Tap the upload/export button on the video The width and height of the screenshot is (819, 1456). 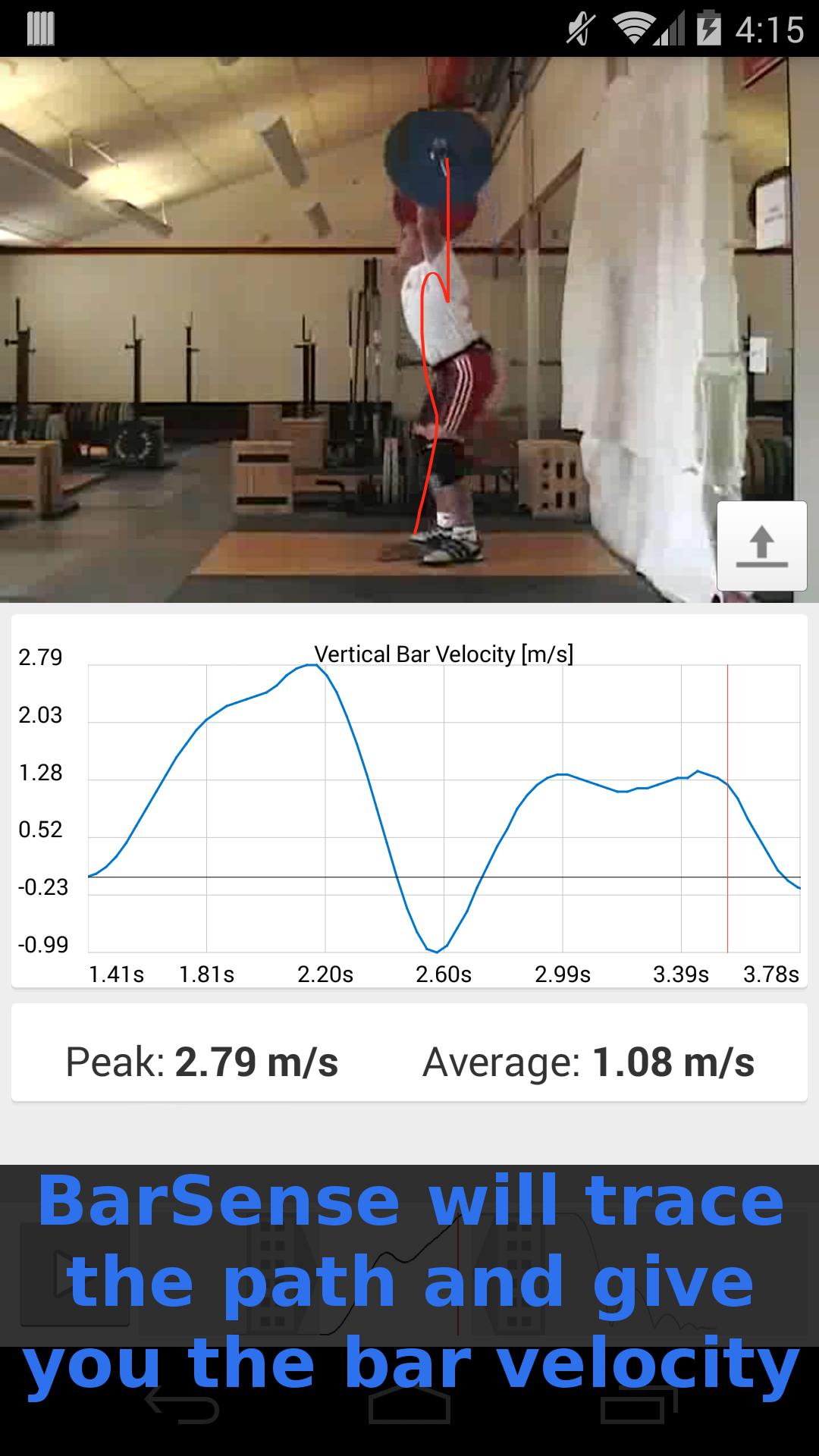pyautogui.click(x=761, y=546)
